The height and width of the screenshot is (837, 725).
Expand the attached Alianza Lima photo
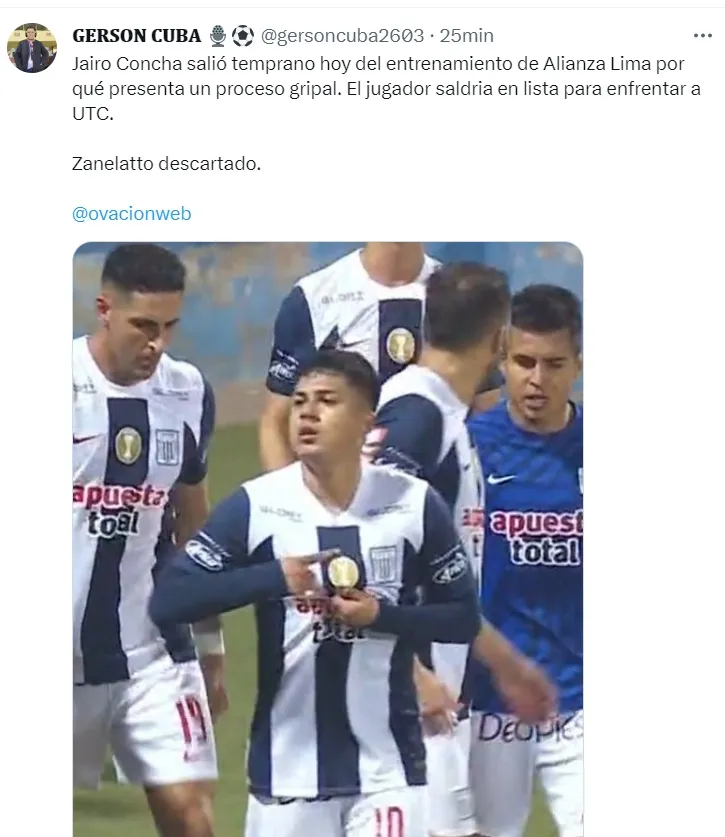point(327,538)
